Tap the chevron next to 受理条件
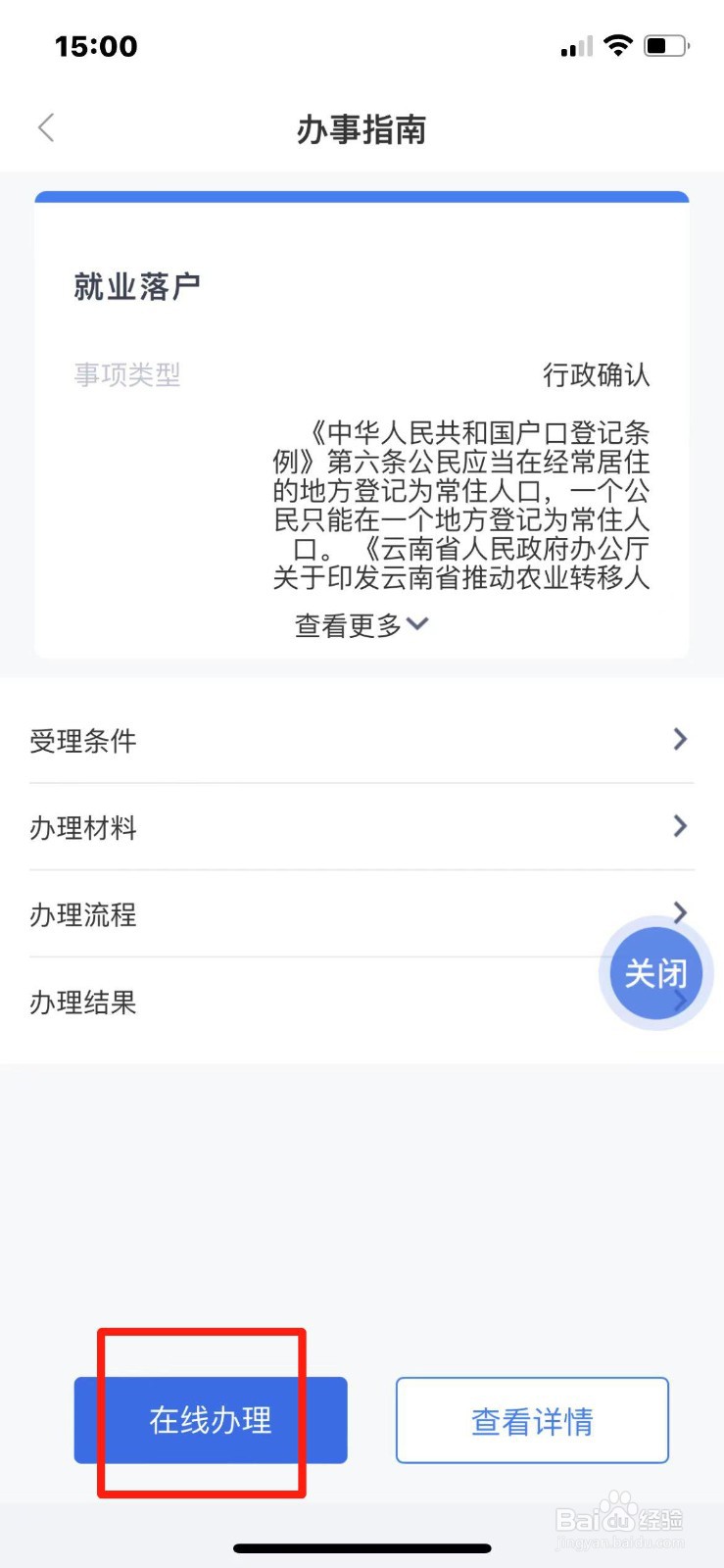Screen dimensions: 724x1568 pyautogui.click(x=680, y=740)
